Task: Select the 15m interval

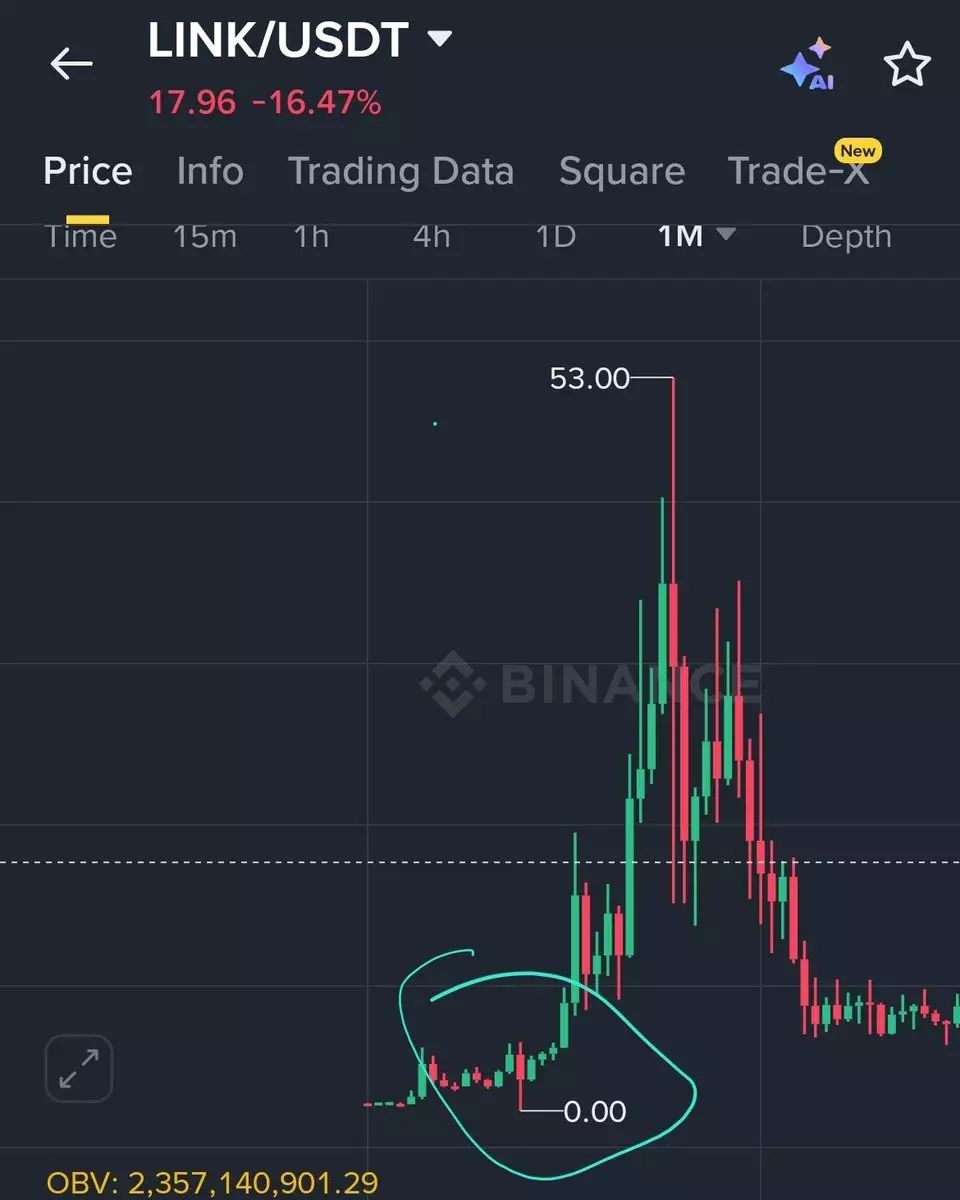Action: point(205,237)
